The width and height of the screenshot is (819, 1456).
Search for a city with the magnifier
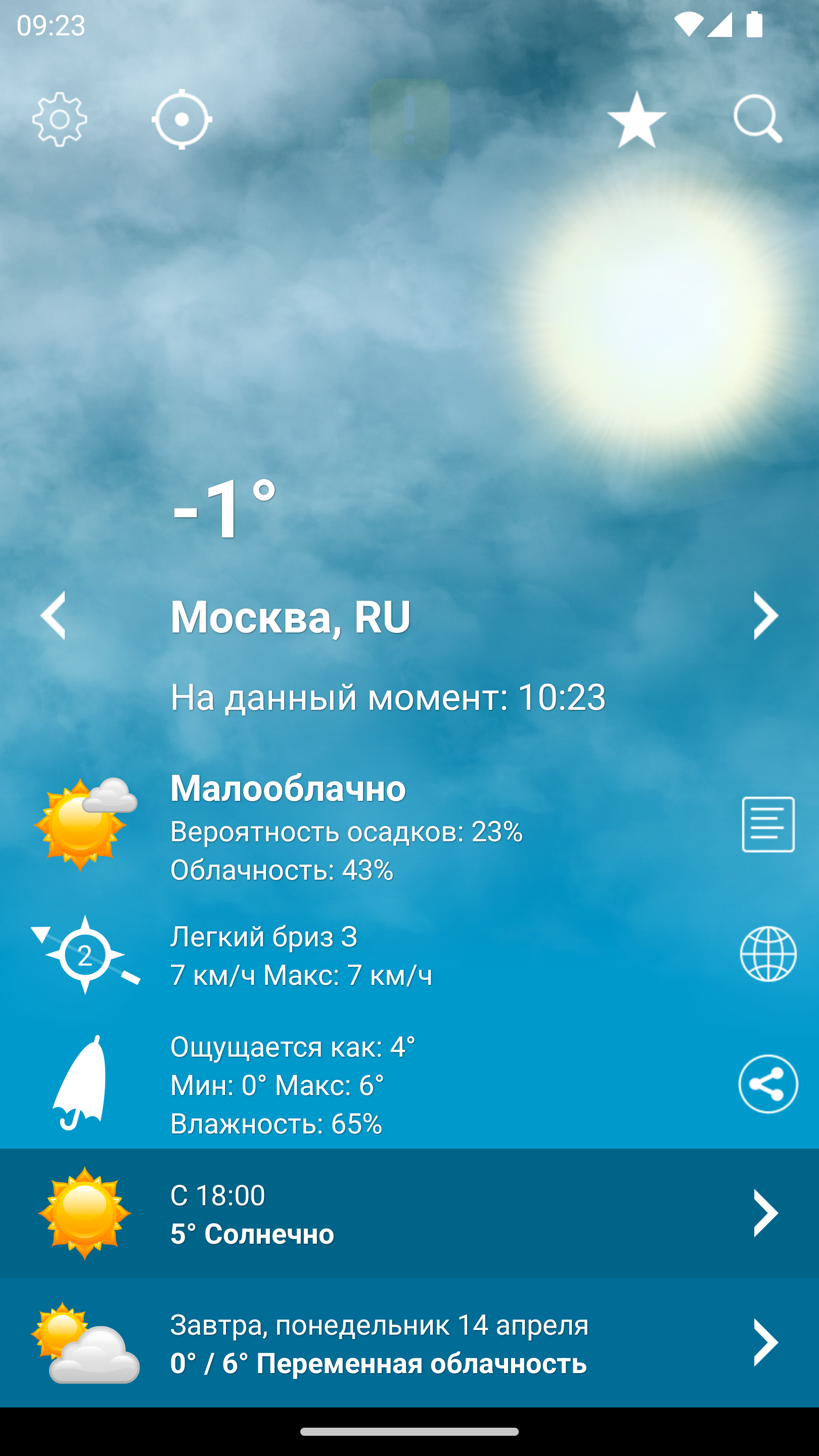tap(758, 119)
